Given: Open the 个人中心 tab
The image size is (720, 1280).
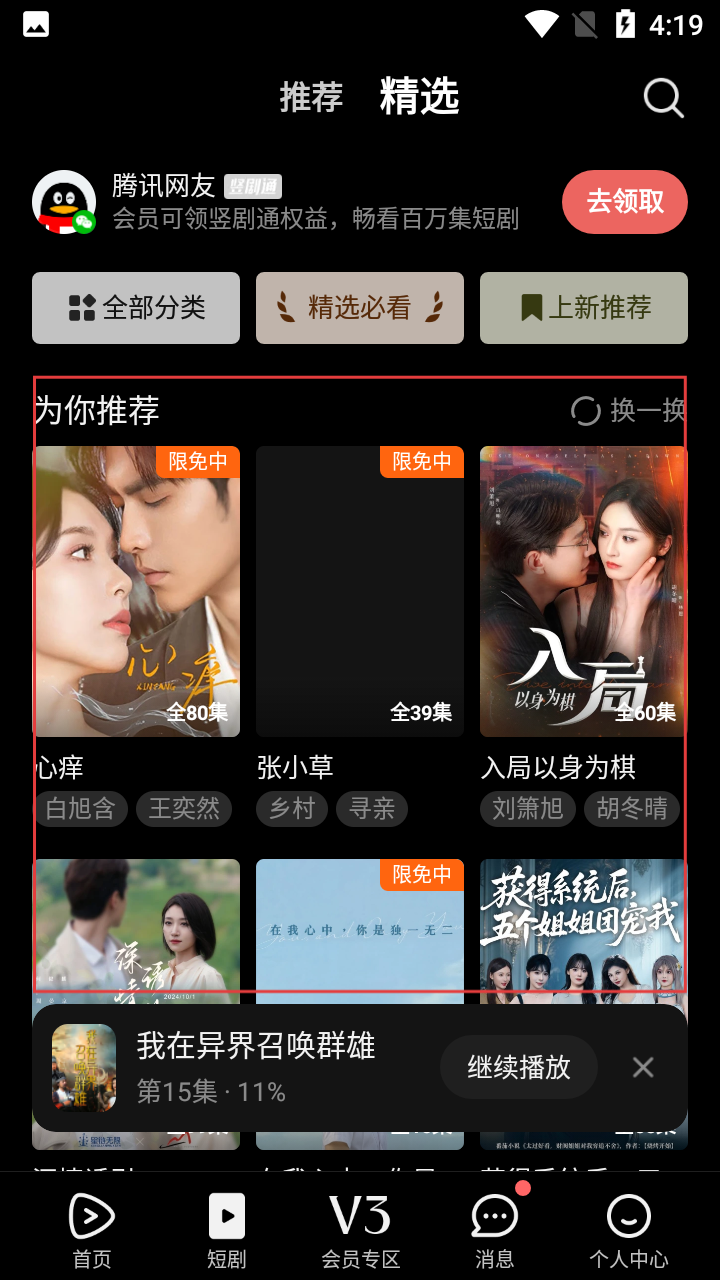Looking at the screenshot, I should pos(628,1230).
